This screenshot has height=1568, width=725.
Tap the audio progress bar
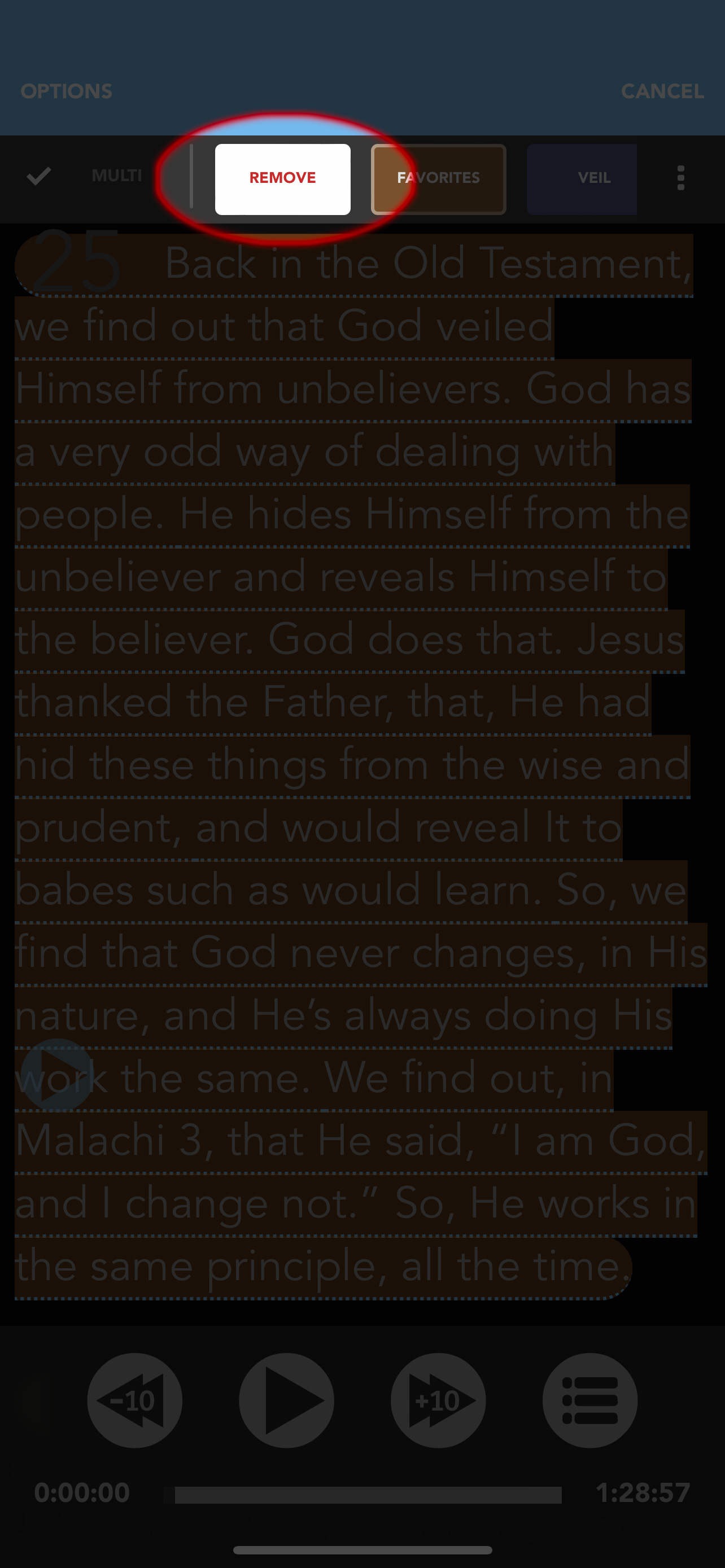point(363,1495)
